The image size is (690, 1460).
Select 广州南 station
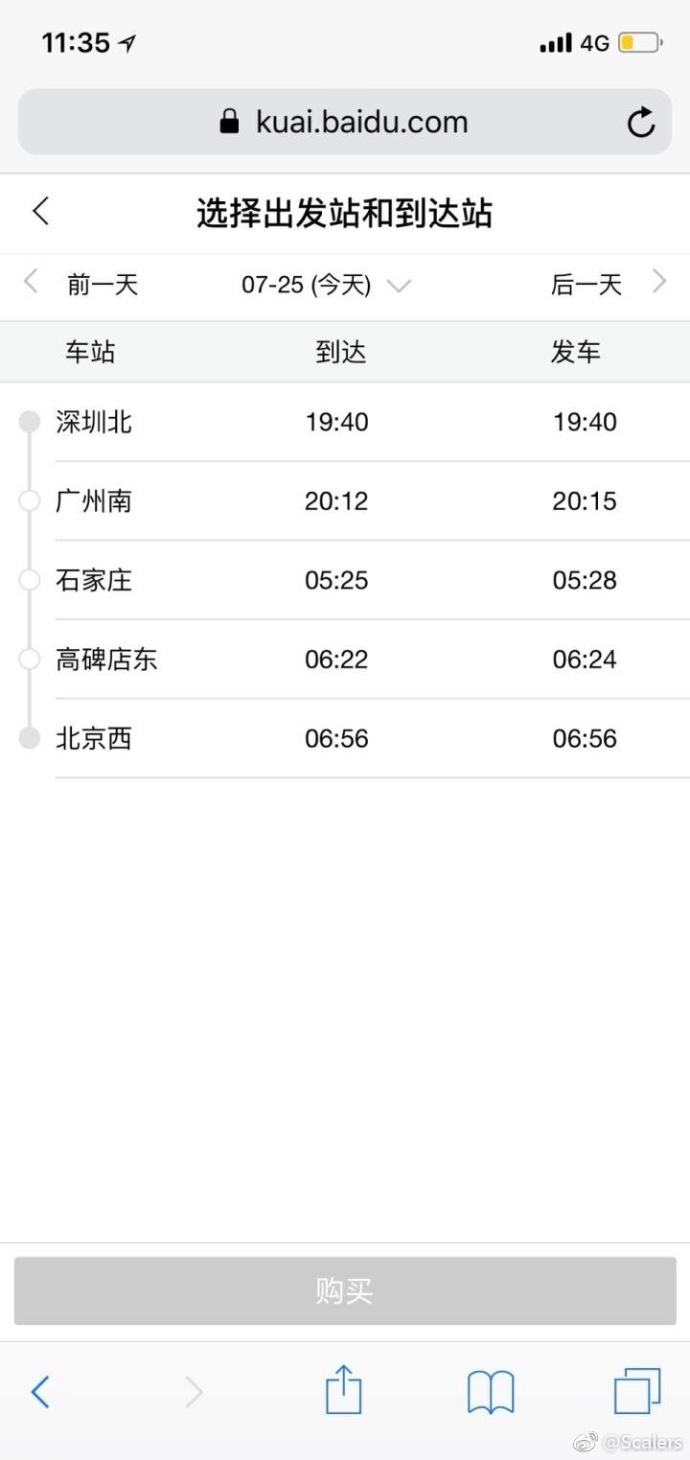pyautogui.click(x=94, y=501)
